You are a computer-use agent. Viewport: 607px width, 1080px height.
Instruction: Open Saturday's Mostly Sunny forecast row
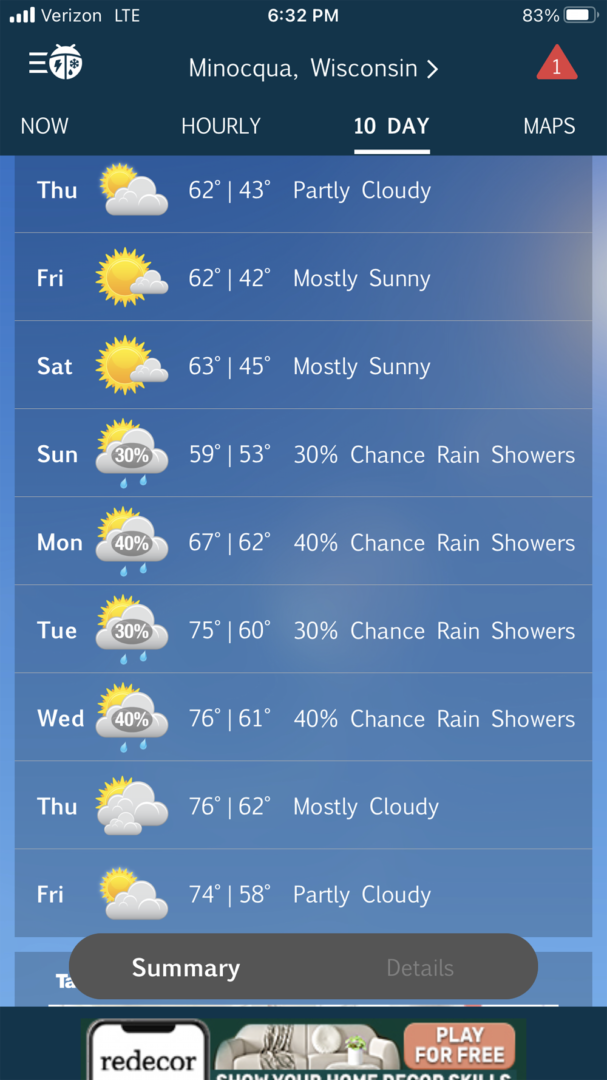[x=303, y=366]
